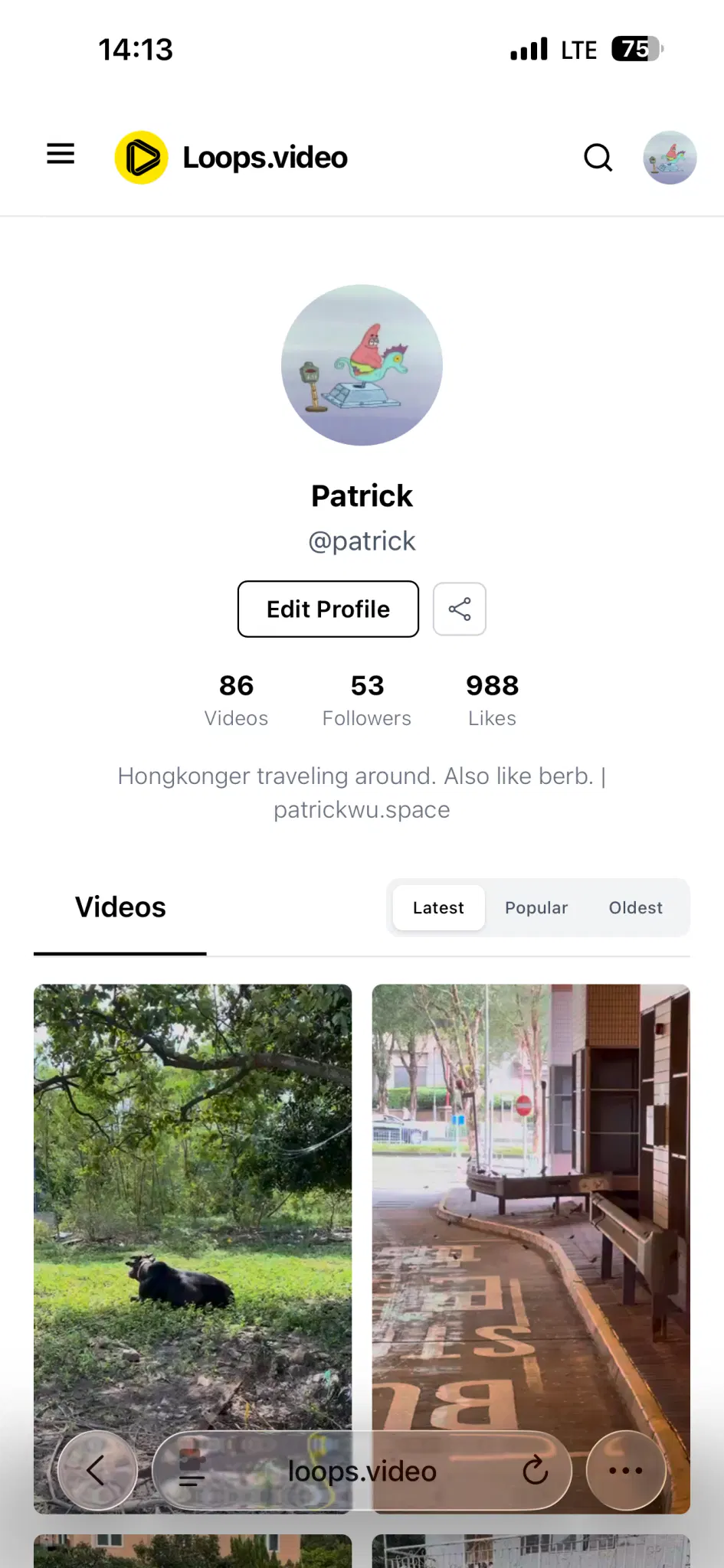Open the hamburger menu
This screenshot has height=1568, width=724.
[61, 155]
